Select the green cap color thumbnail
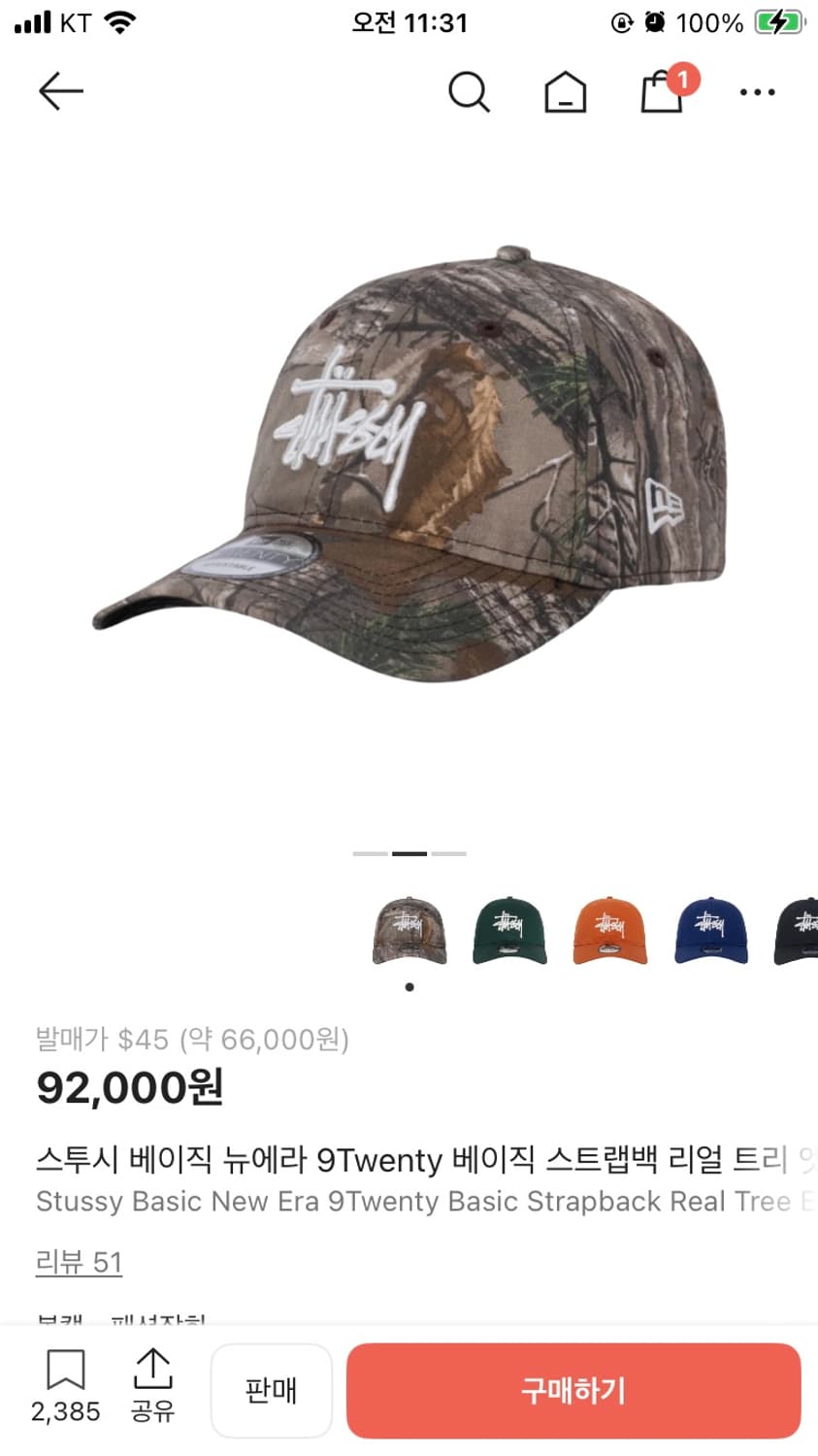The image size is (818, 1456). pos(509,931)
